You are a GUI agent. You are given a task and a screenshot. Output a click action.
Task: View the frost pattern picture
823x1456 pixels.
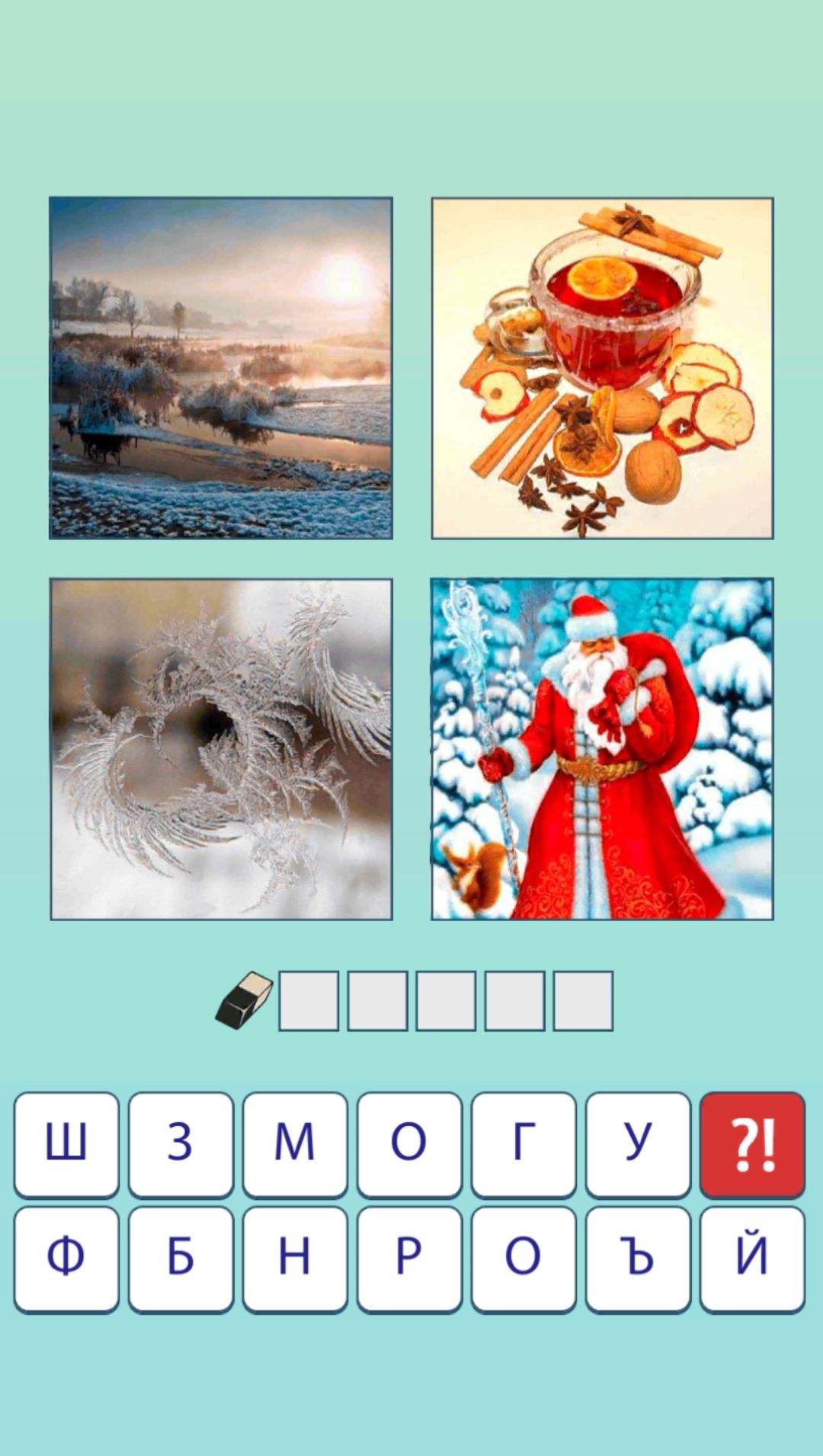[221, 749]
